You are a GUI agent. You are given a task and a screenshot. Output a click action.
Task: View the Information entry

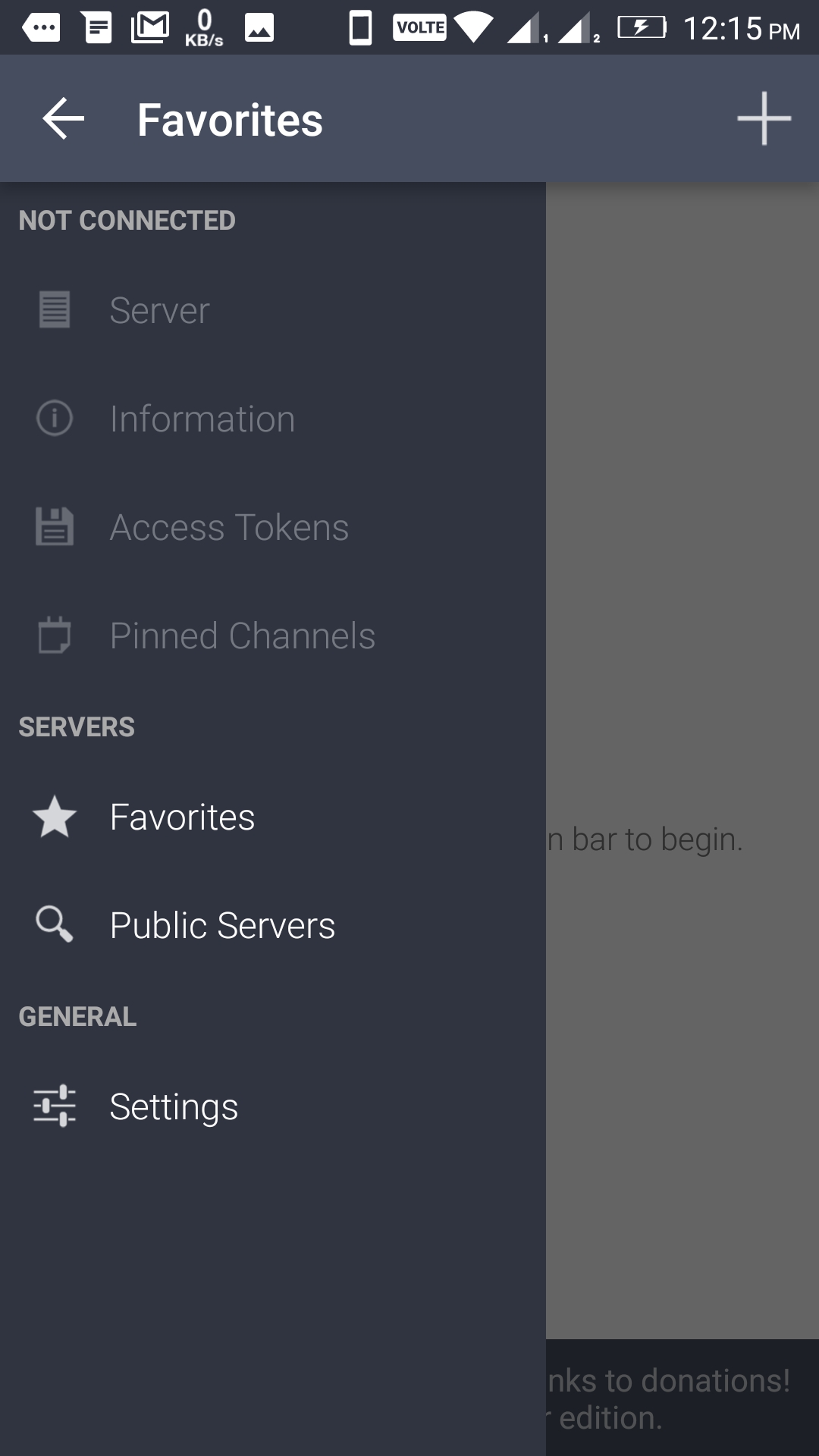point(202,419)
